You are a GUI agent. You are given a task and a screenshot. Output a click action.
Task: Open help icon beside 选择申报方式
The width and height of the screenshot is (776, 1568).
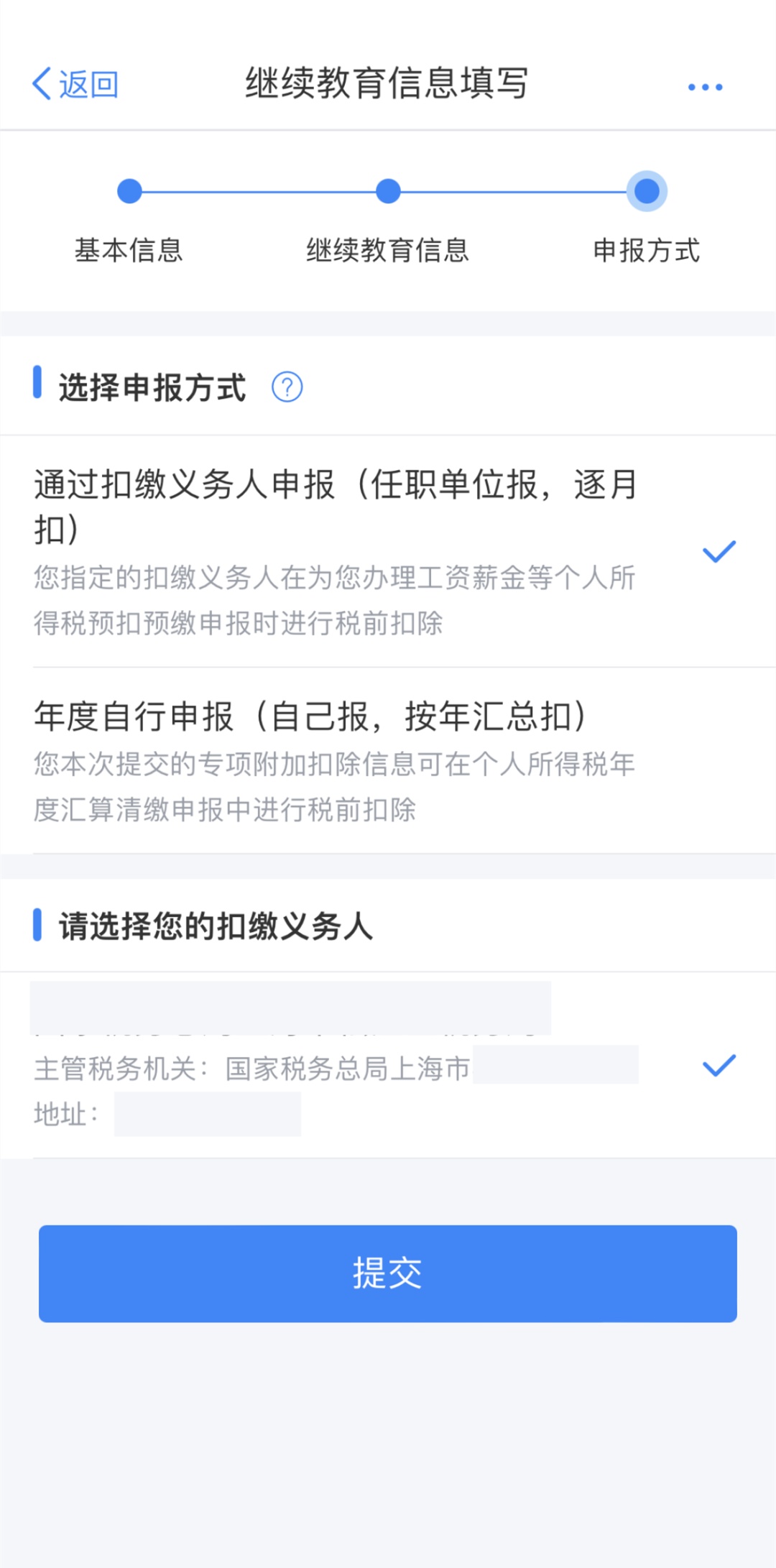287,387
